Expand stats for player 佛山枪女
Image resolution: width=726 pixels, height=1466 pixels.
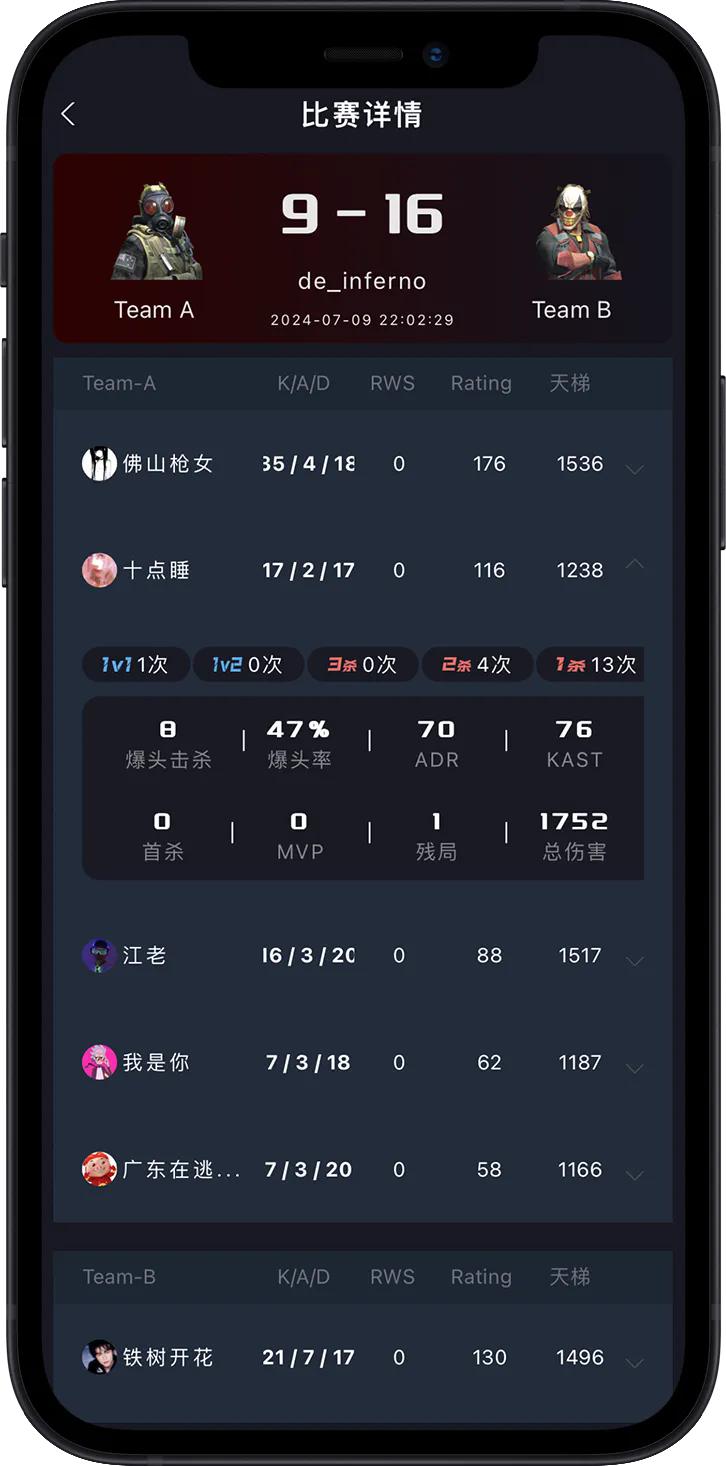pyautogui.click(x=634, y=469)
